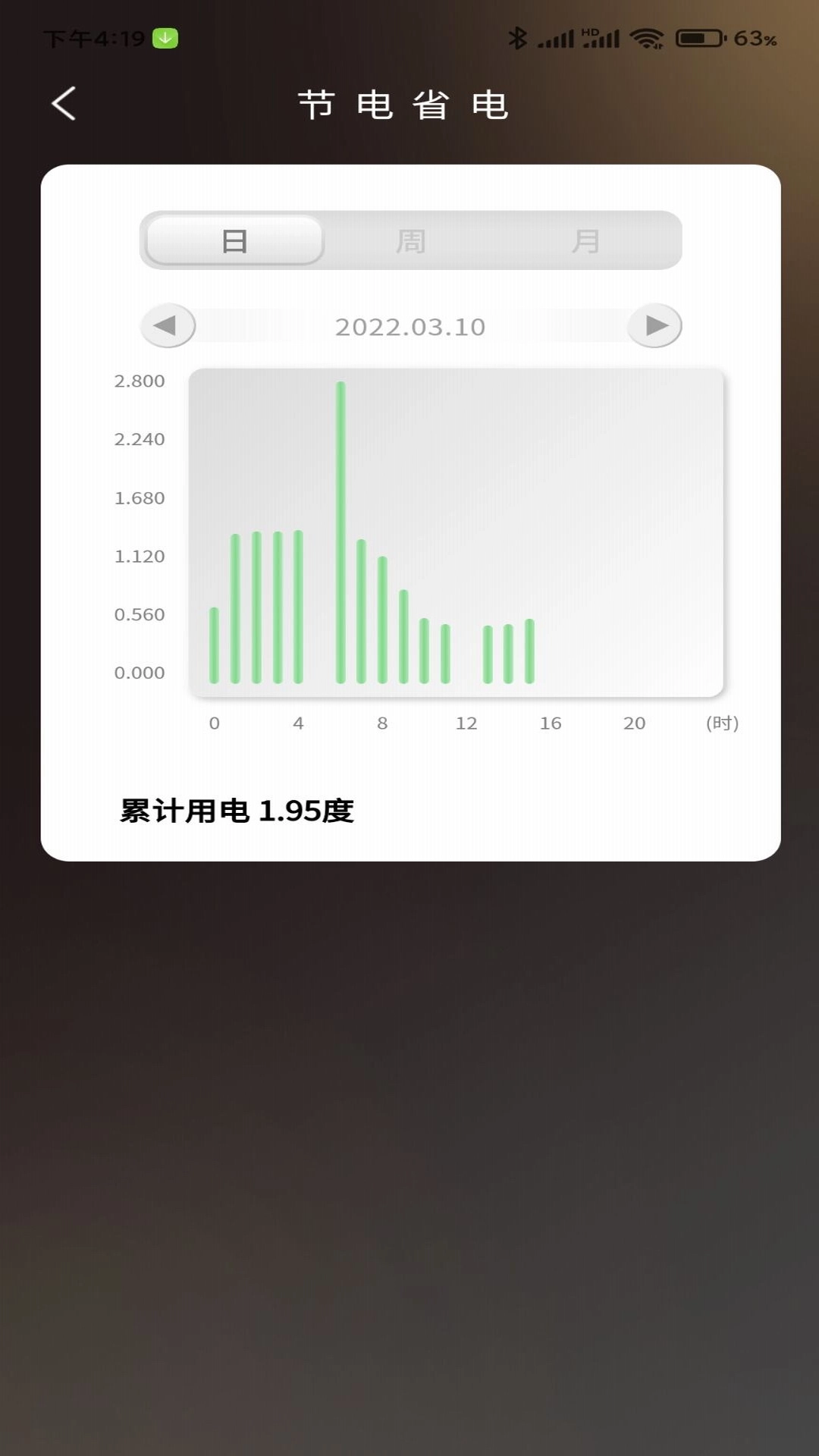Open the date 2022.03.10 selector
Image resolution: width=819 pixels, height=1456 pixels.
point(410,326)
